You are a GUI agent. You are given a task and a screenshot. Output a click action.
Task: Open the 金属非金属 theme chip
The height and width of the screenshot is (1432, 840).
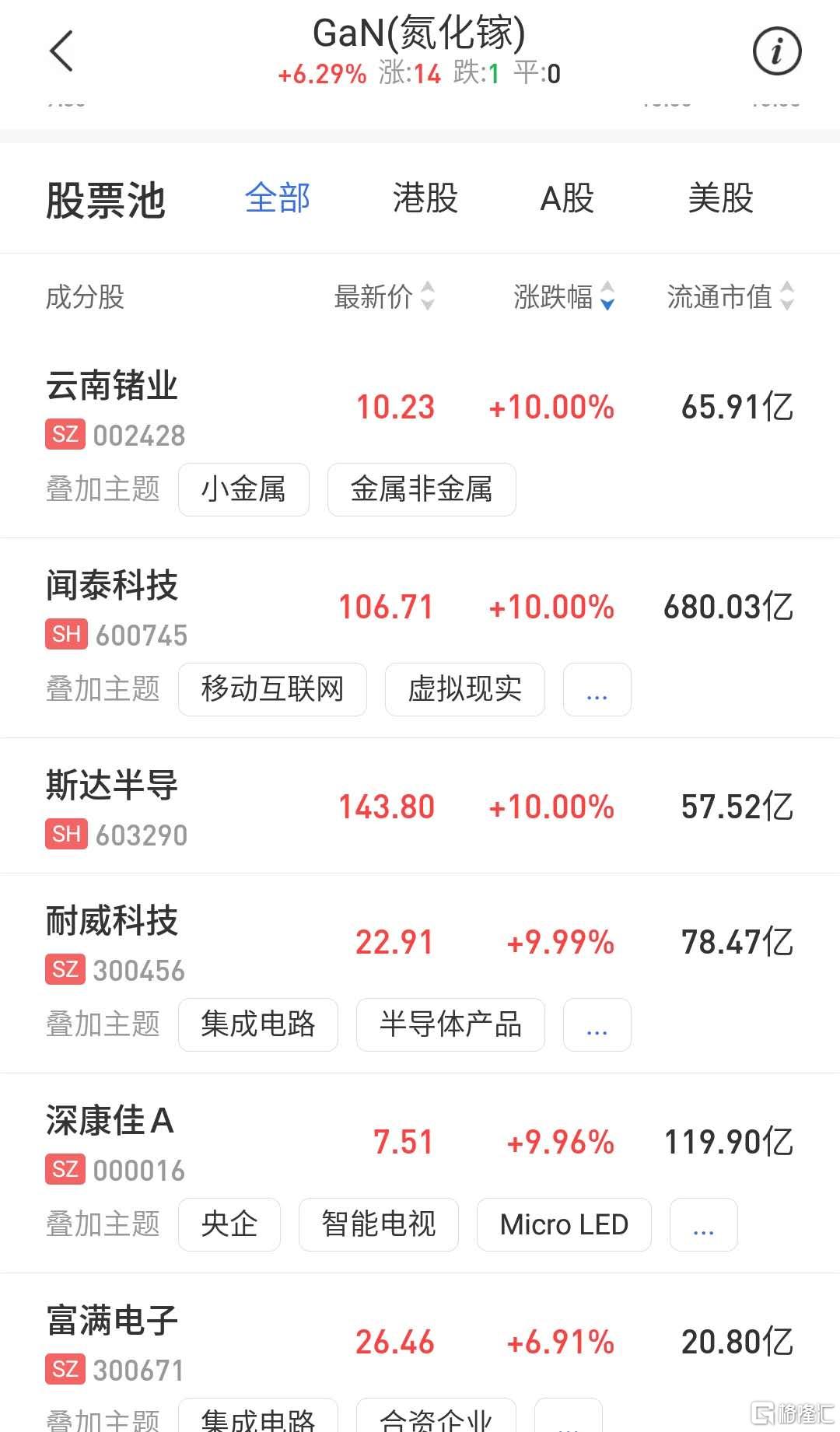(422, 489)
